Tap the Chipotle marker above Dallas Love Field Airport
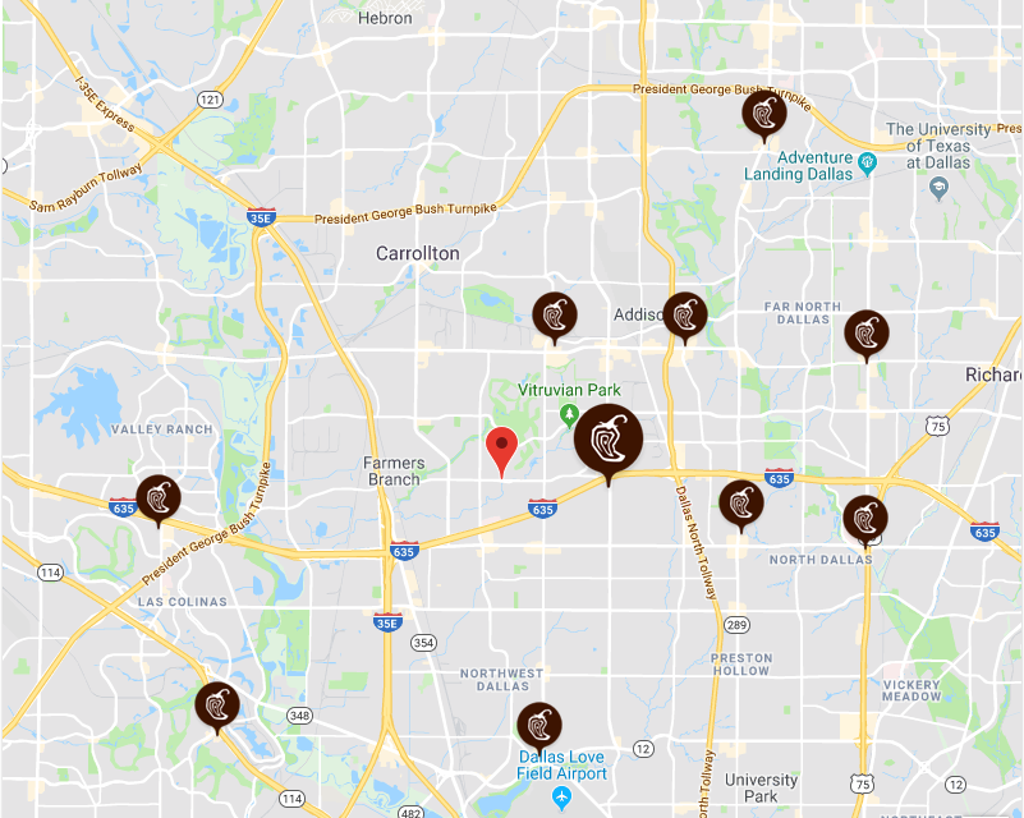 [539, 725]
